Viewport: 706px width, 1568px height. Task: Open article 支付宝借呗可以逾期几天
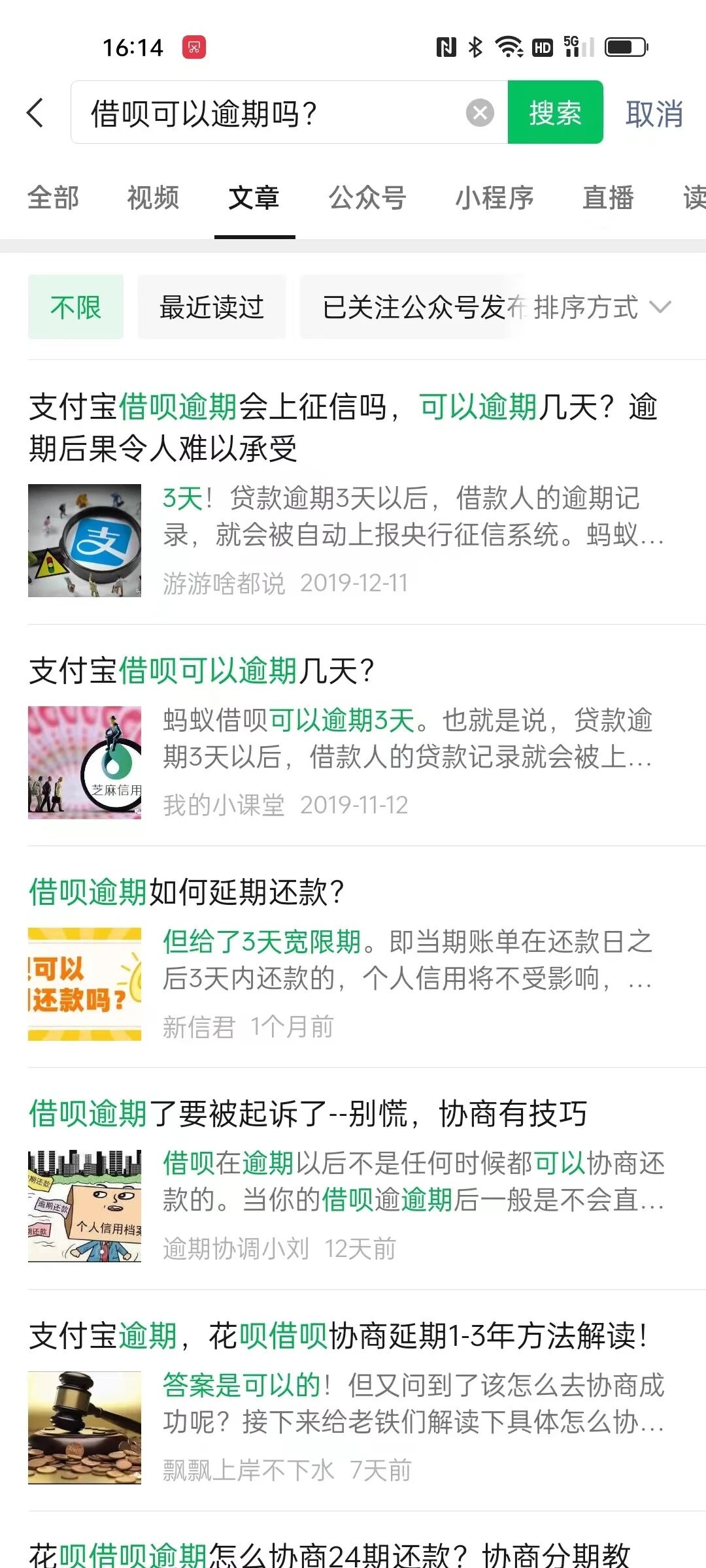pos(203,670)
